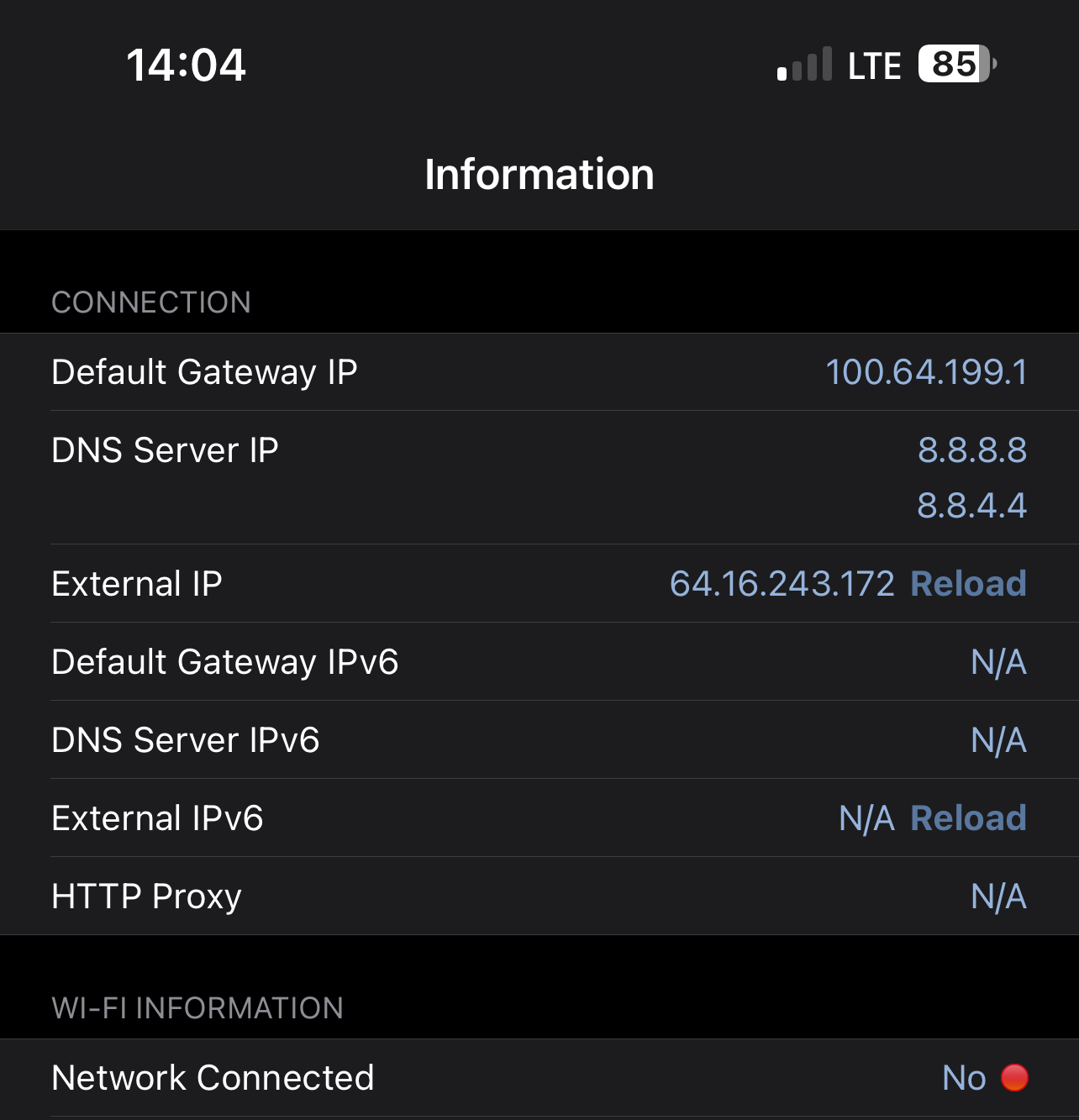Click the battery percentage icon showing 85

pos(954,65)
